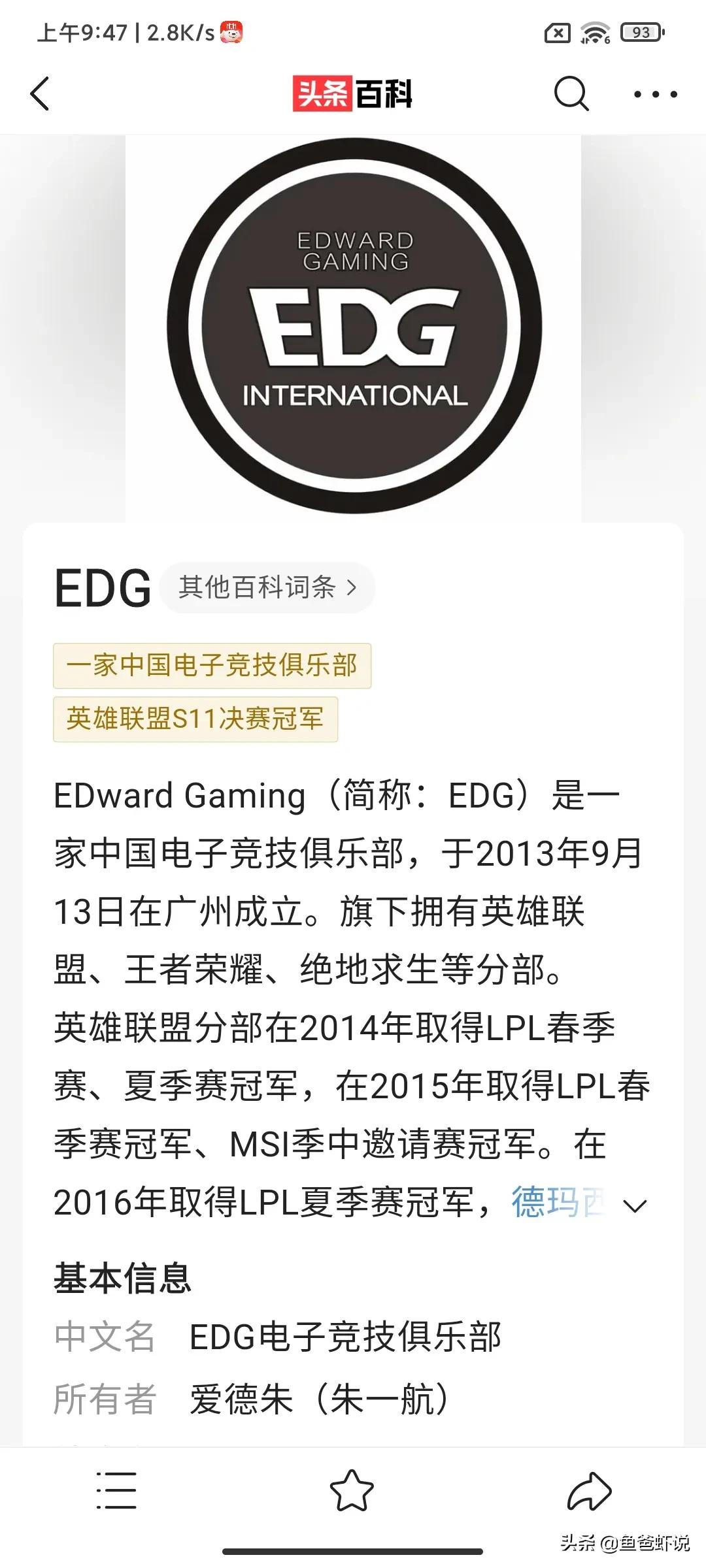Image resolution: width=706 pixels, height=1568 pixels.
Task: Open the three-dot overflow menu
Action: point(656,94)
